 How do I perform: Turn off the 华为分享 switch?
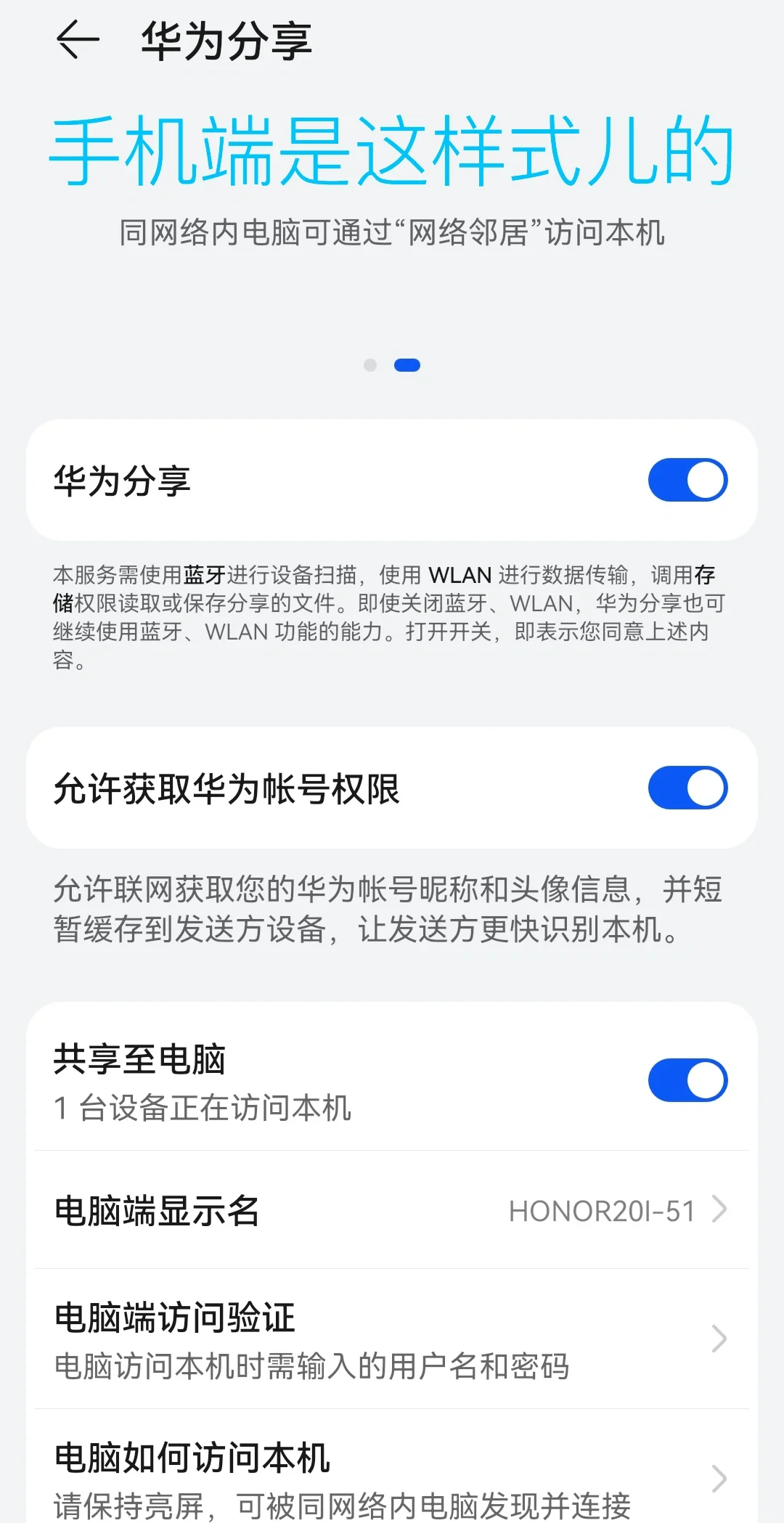tap(687, 480)
